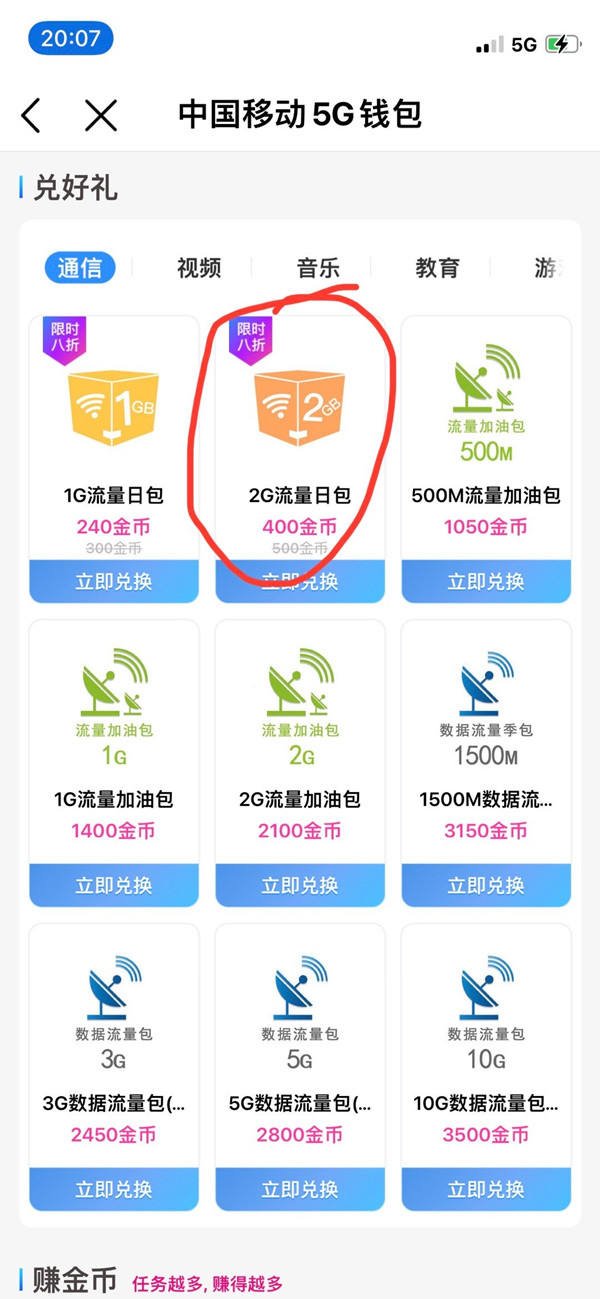
Task: Redeem the 5G数据流量包
Action: pos(300,1189)
